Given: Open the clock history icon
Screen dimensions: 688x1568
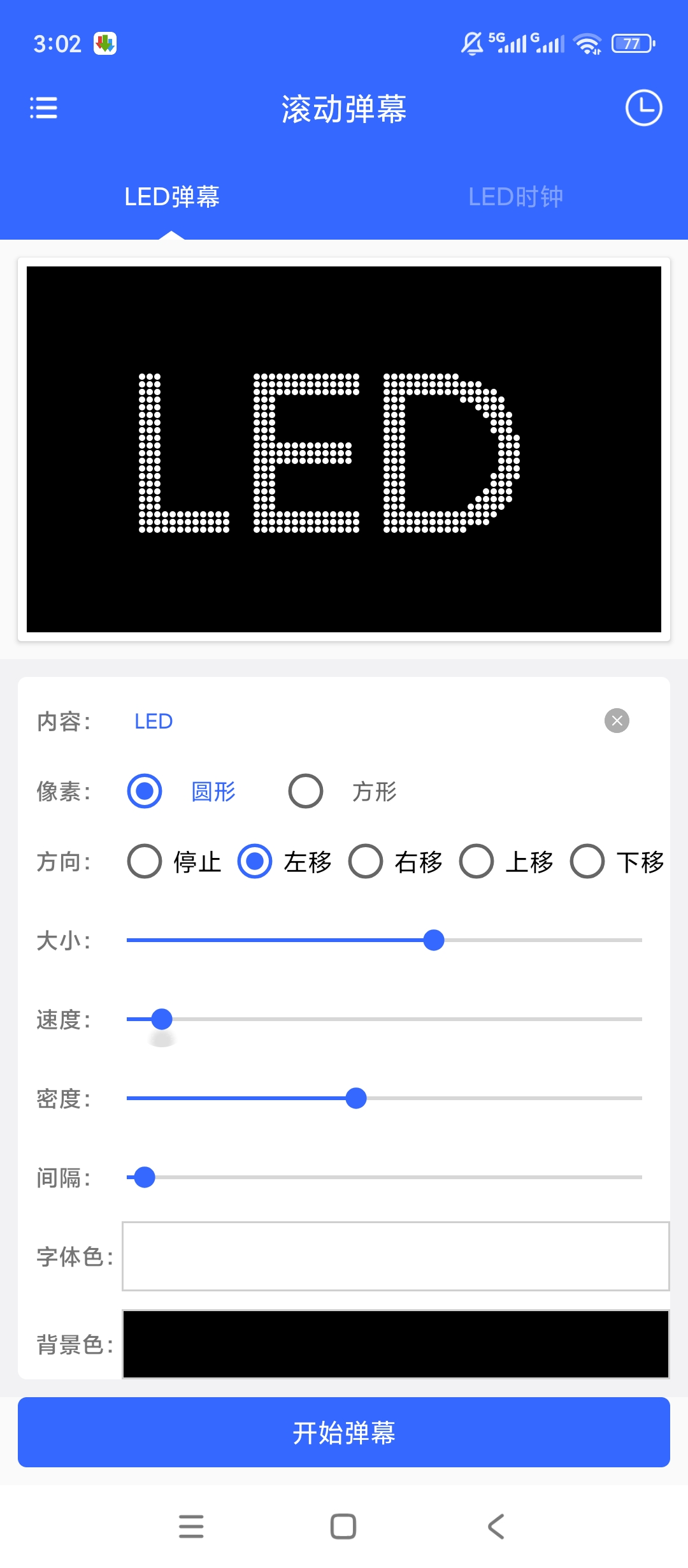Looking at the screenshot, I should (643, 108).
